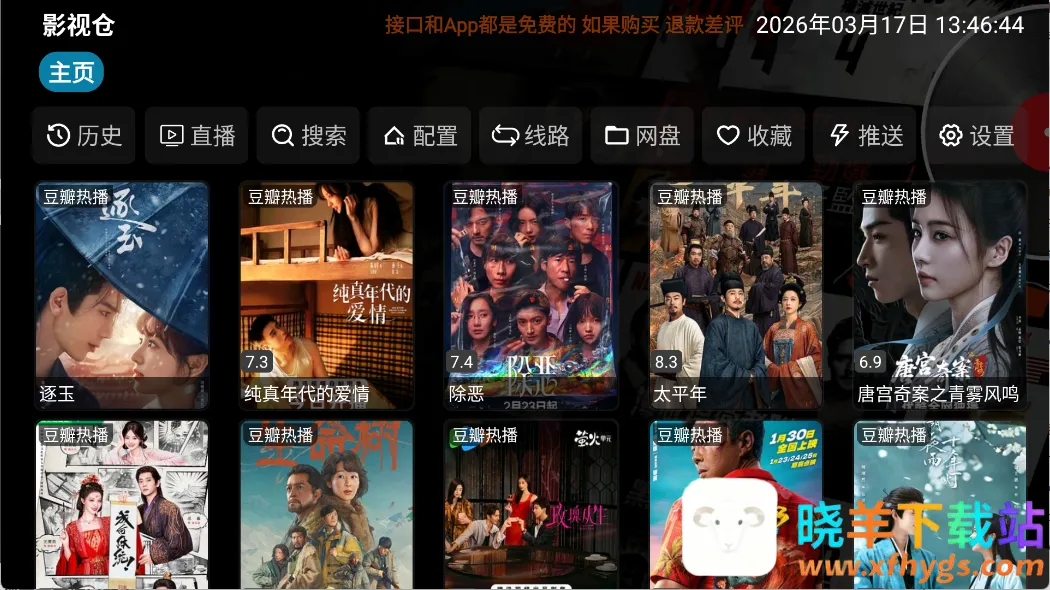Open 配置 source configuration
Viewport: 1050px width, 590px height.
click(x=420, y=136)
